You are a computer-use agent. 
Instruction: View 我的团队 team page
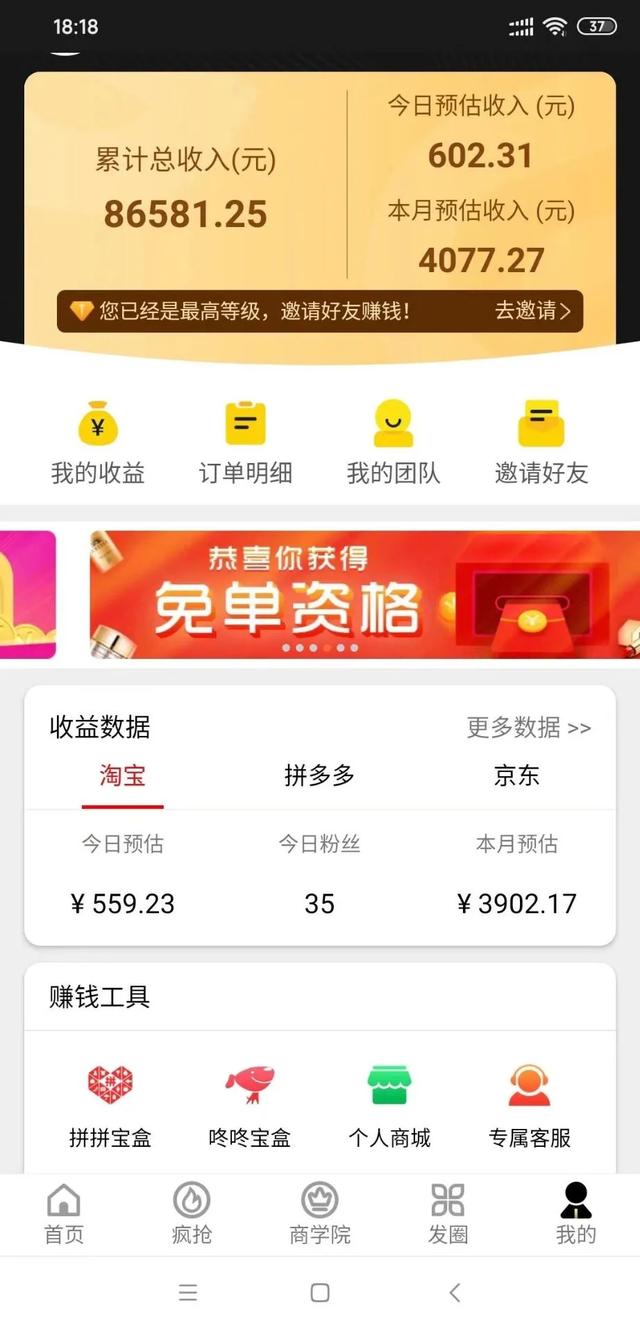click(393, 441)
